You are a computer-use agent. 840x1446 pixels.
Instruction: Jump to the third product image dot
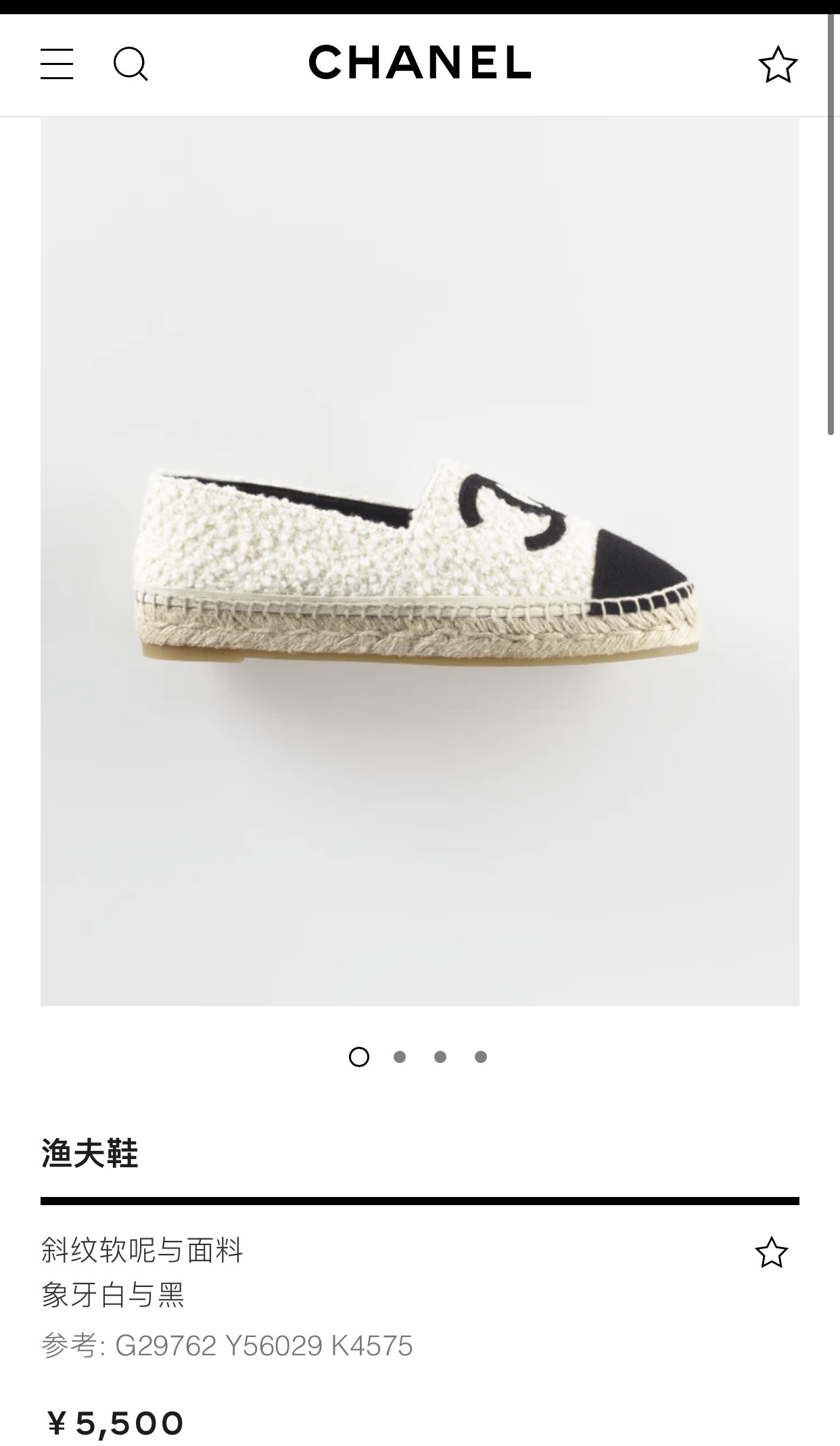[440, 1057]
